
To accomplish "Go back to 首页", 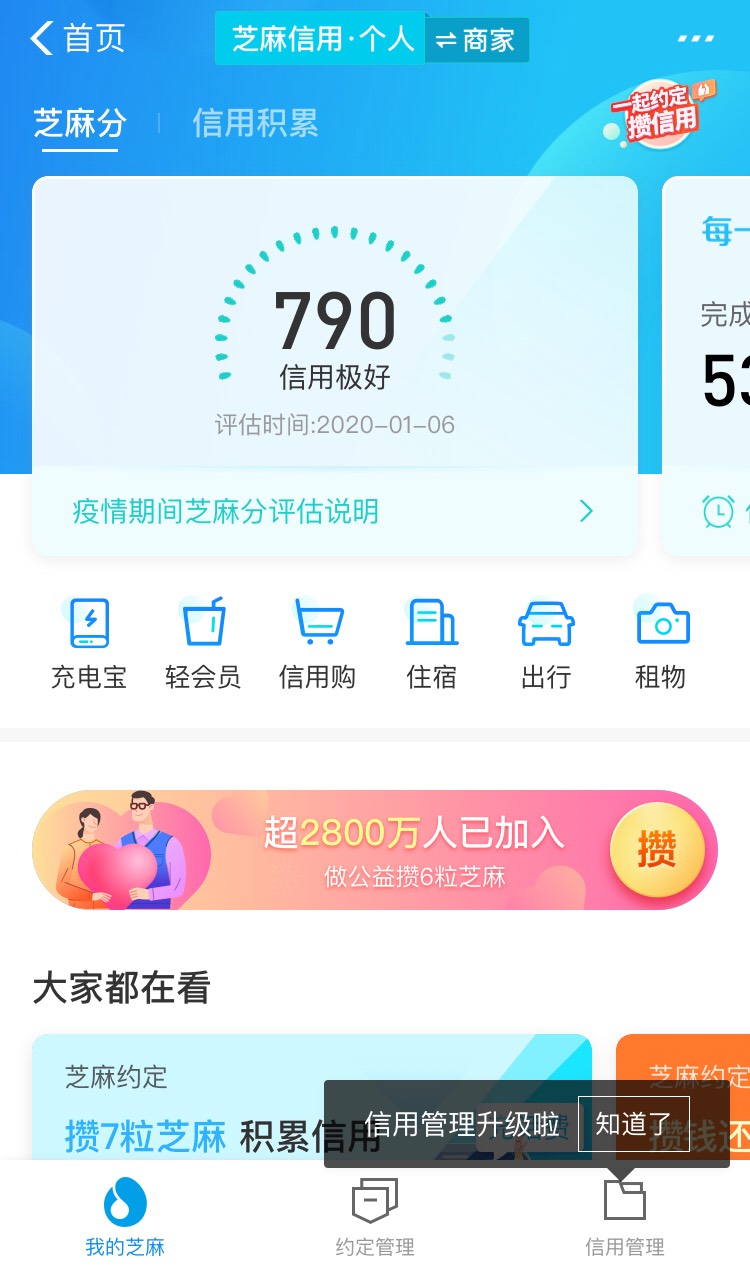I will coord(78,39).
